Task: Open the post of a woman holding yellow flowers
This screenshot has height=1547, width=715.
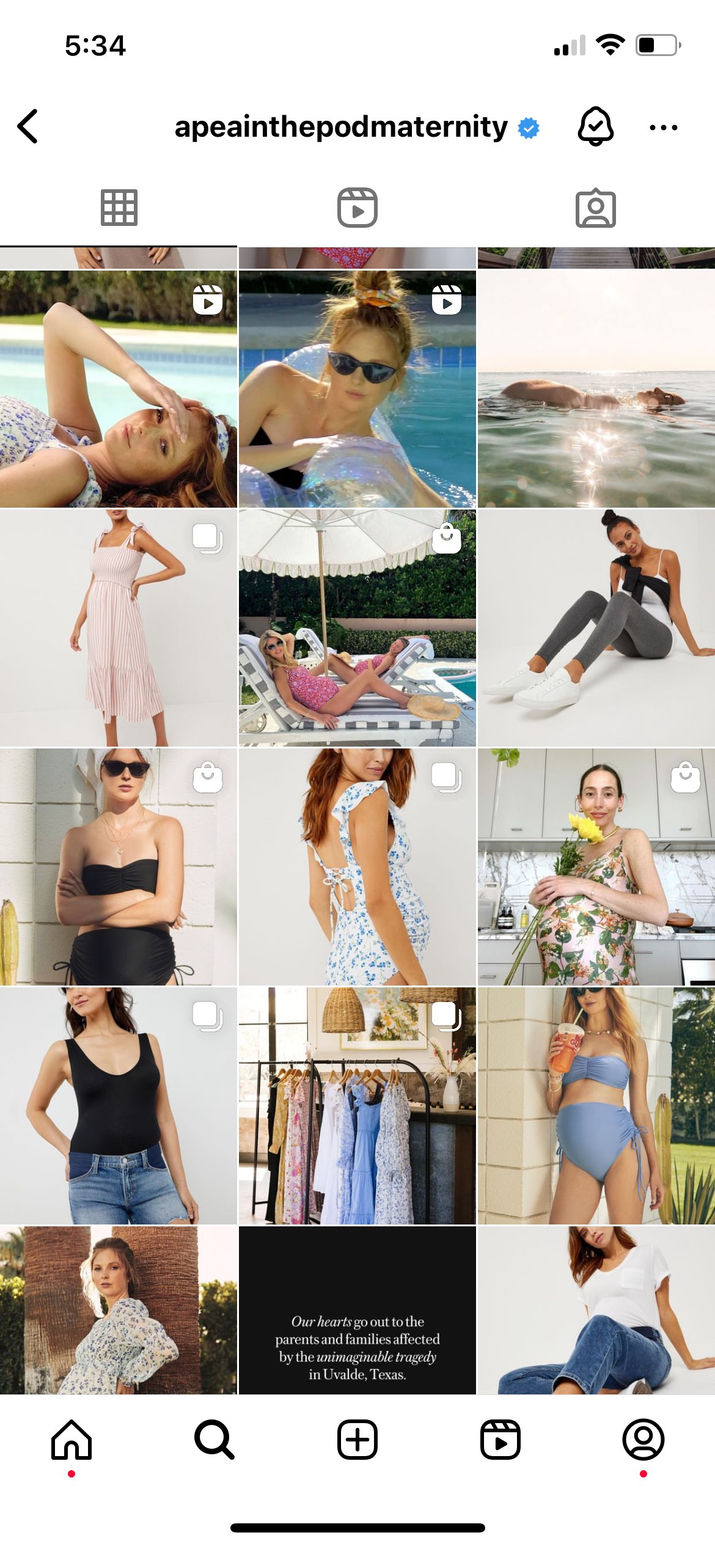Action: point(596,866)
